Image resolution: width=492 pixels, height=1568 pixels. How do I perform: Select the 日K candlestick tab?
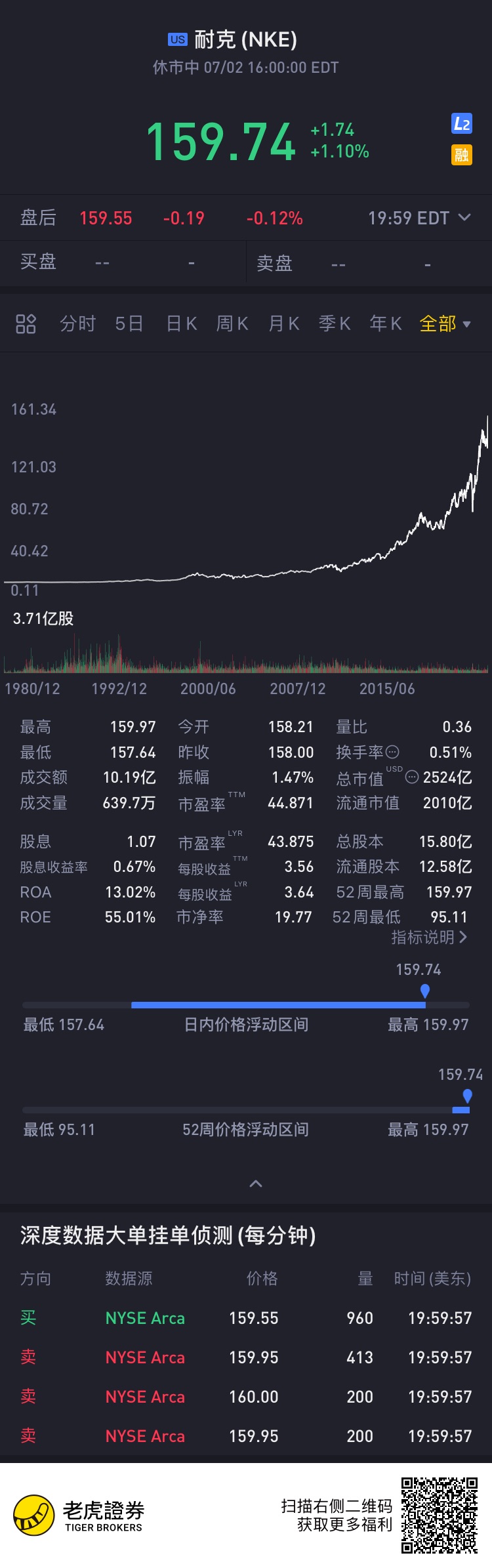[x=182, y=323]
